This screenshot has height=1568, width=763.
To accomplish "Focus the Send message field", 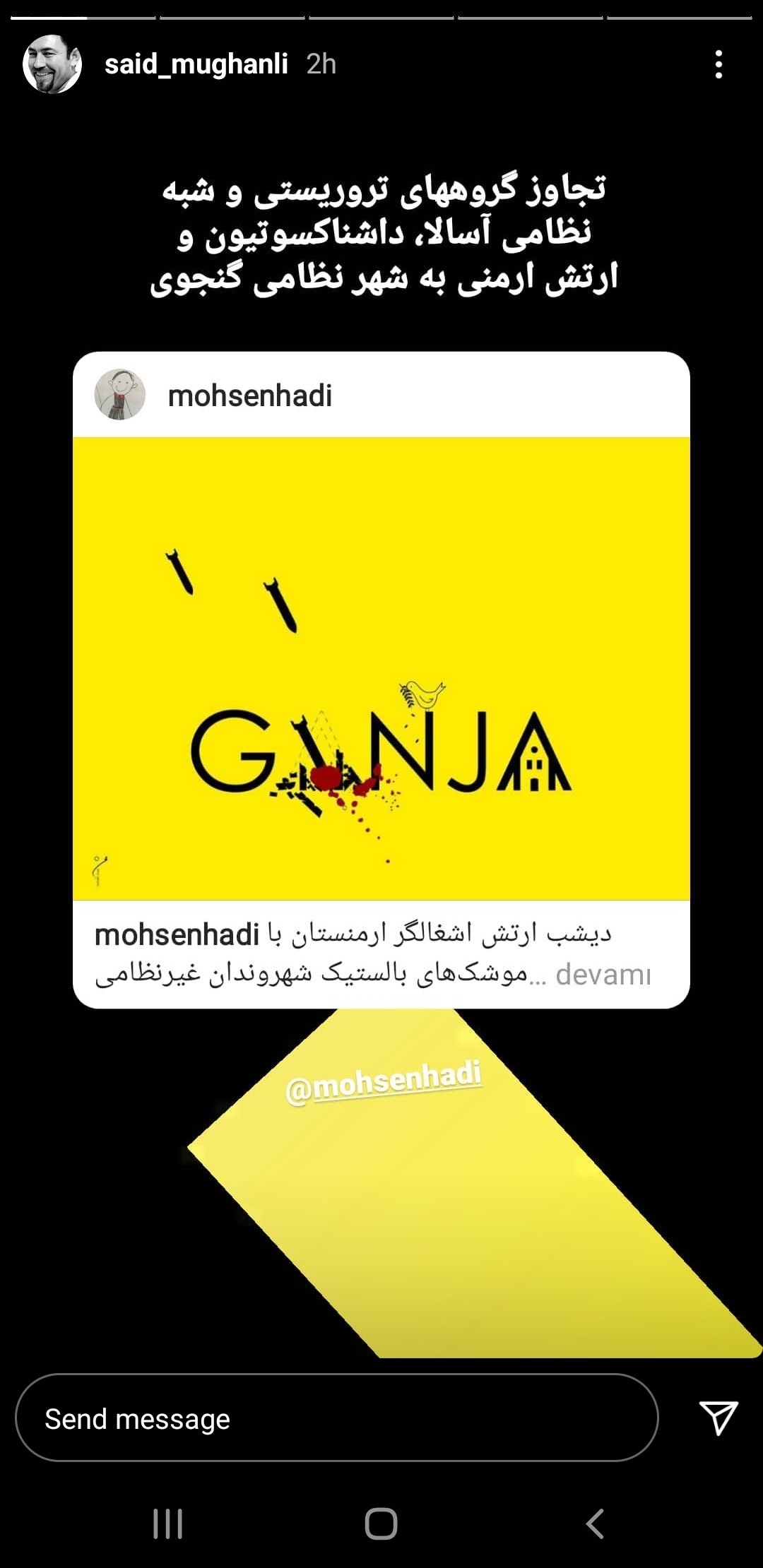I will pyautogui.click(x=337, y=1418).
